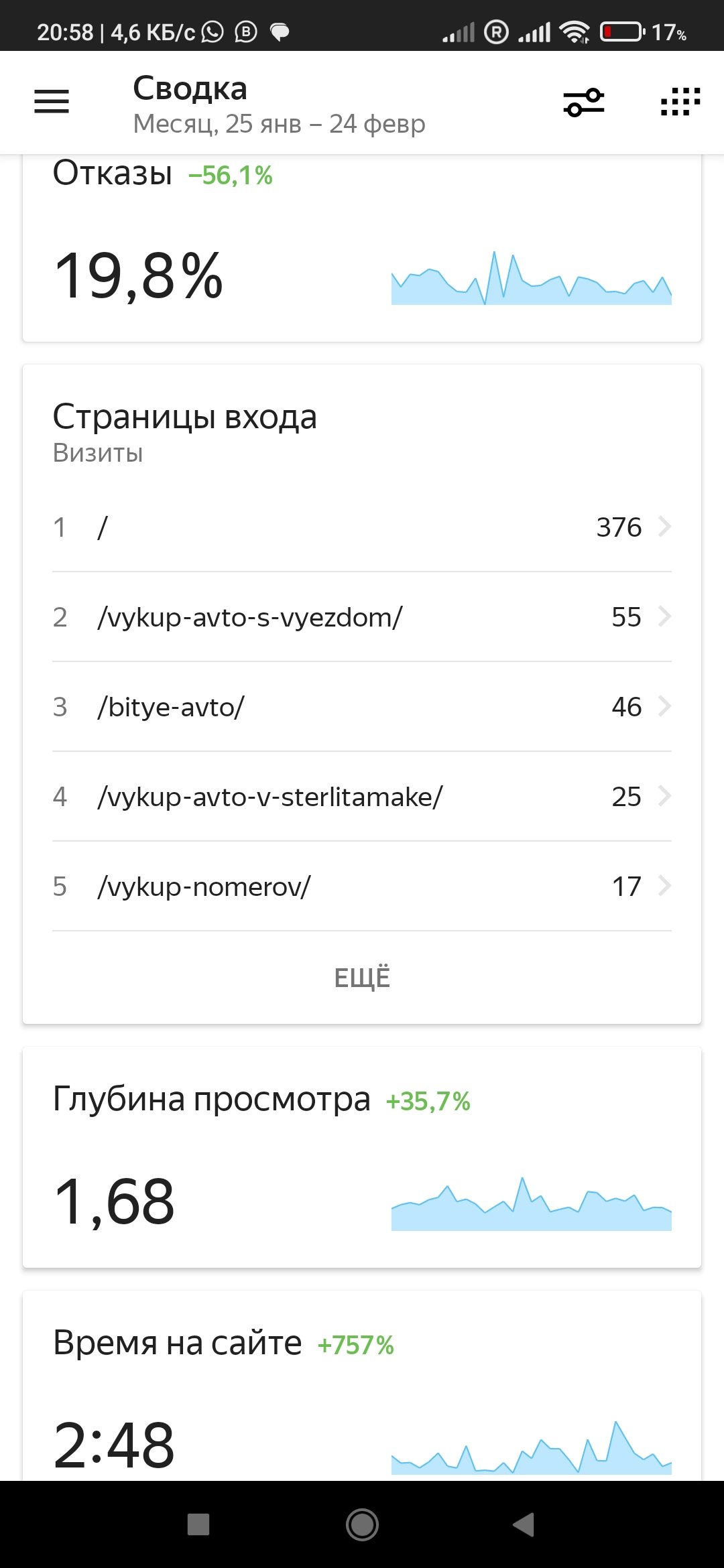
Task: Select the /vykup-avto-v-sterlitamake/ row
Action: (362, 797)
